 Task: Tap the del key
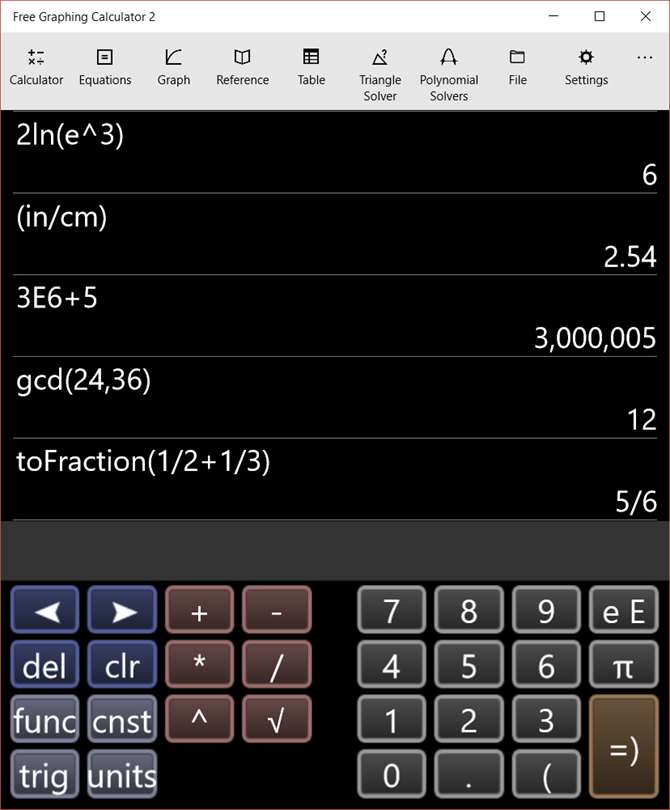coord(45,665)
